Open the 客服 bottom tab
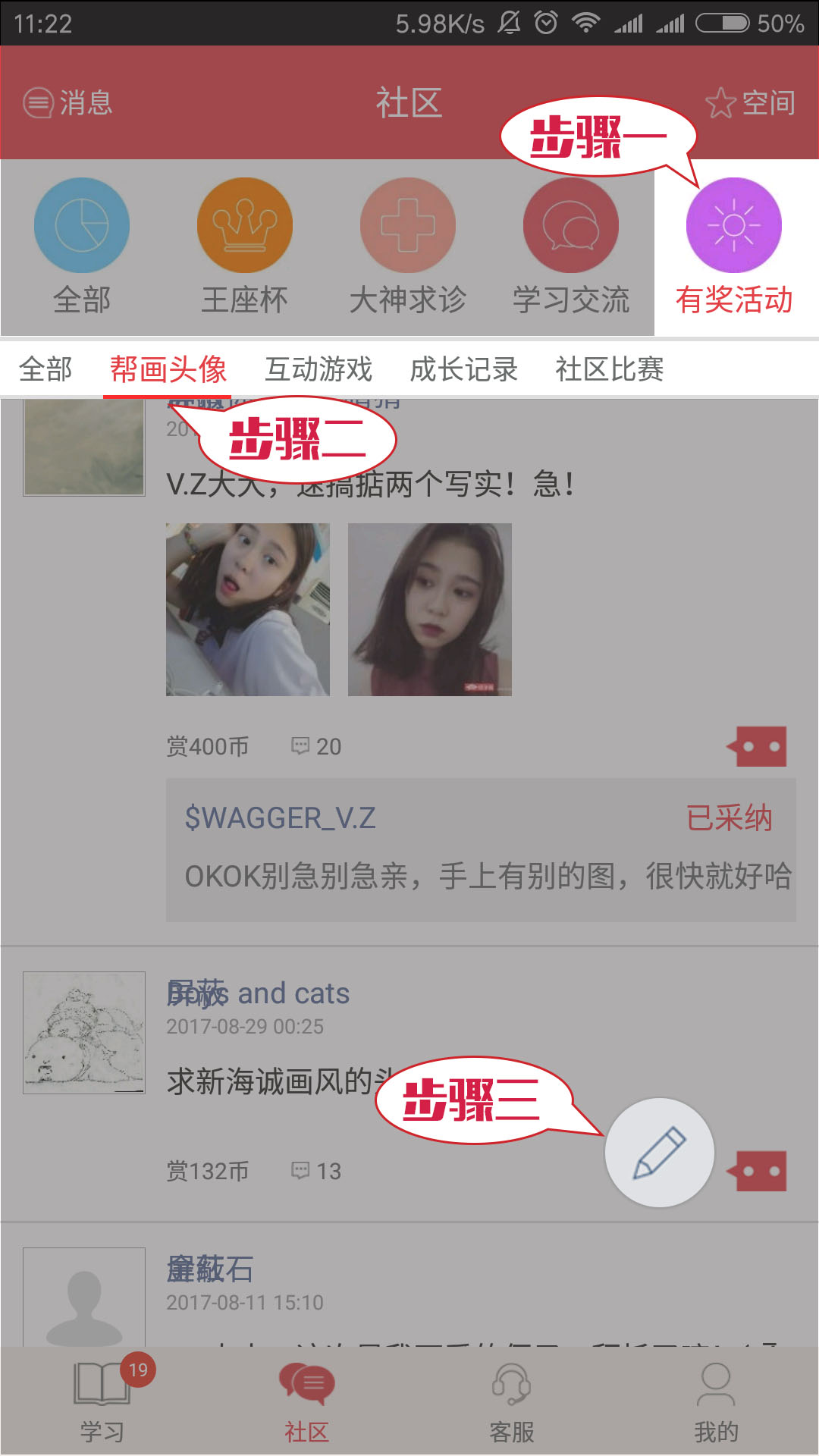Image resolution: width=819 pixels, height=1456 pixels. (511, 1401)
